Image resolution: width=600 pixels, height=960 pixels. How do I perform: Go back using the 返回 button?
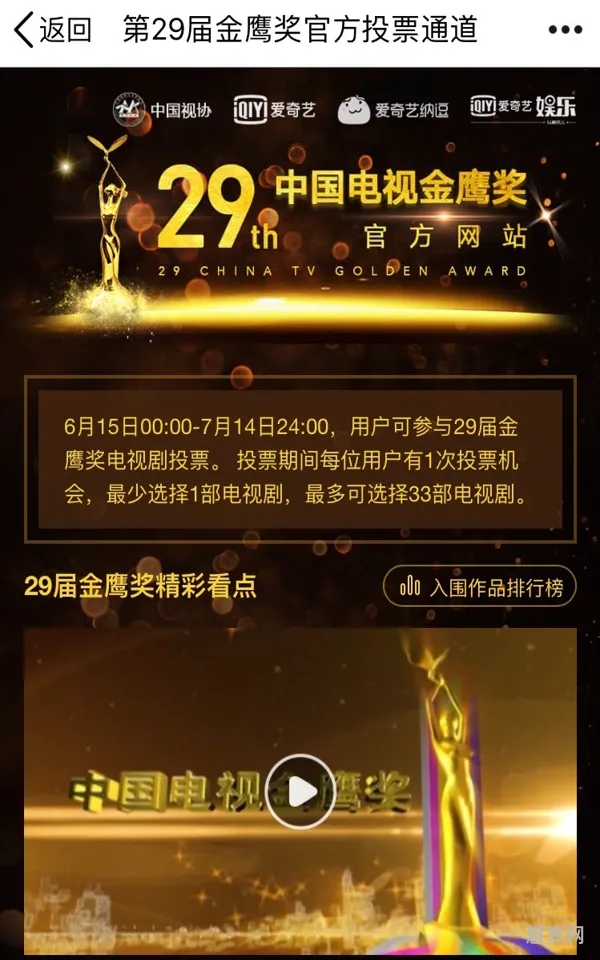tap(52, 30)
